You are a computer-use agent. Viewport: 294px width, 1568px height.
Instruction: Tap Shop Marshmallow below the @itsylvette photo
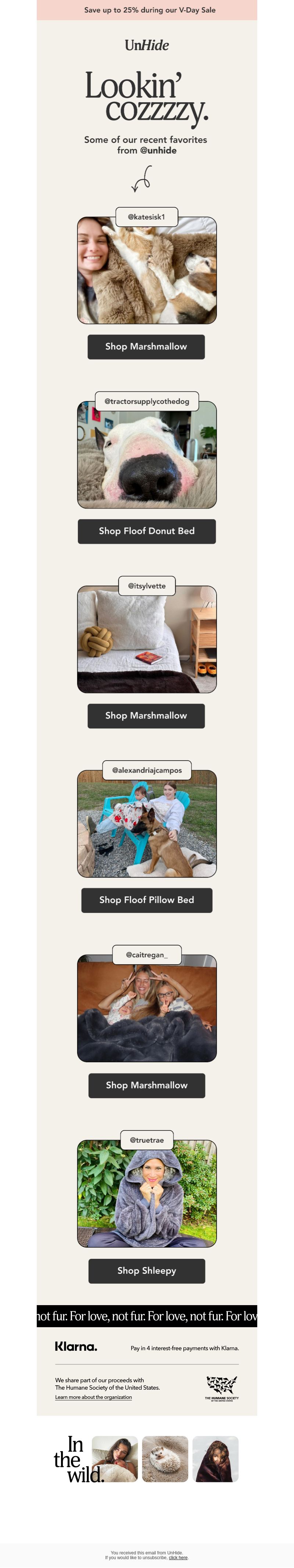click(146, 715)
